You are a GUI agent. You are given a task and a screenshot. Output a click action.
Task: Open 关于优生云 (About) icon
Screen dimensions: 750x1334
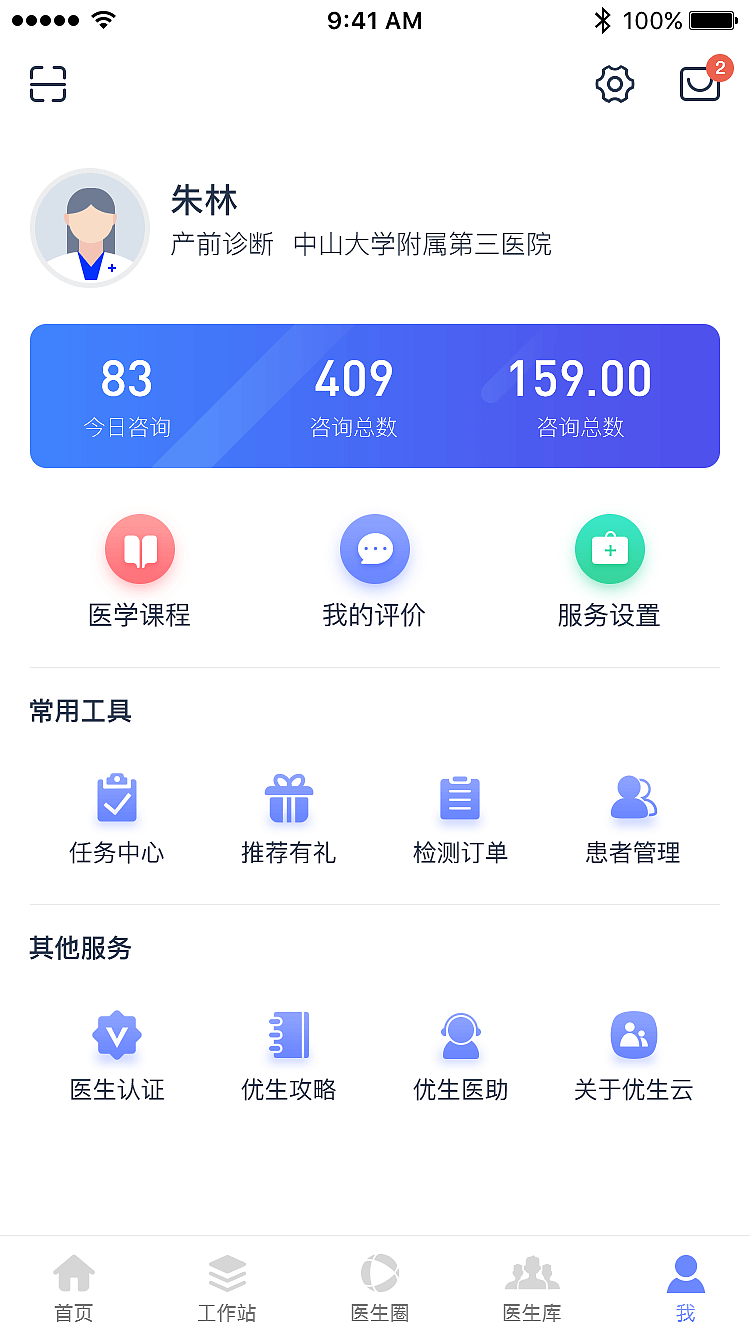click(x=632, y=1035)
